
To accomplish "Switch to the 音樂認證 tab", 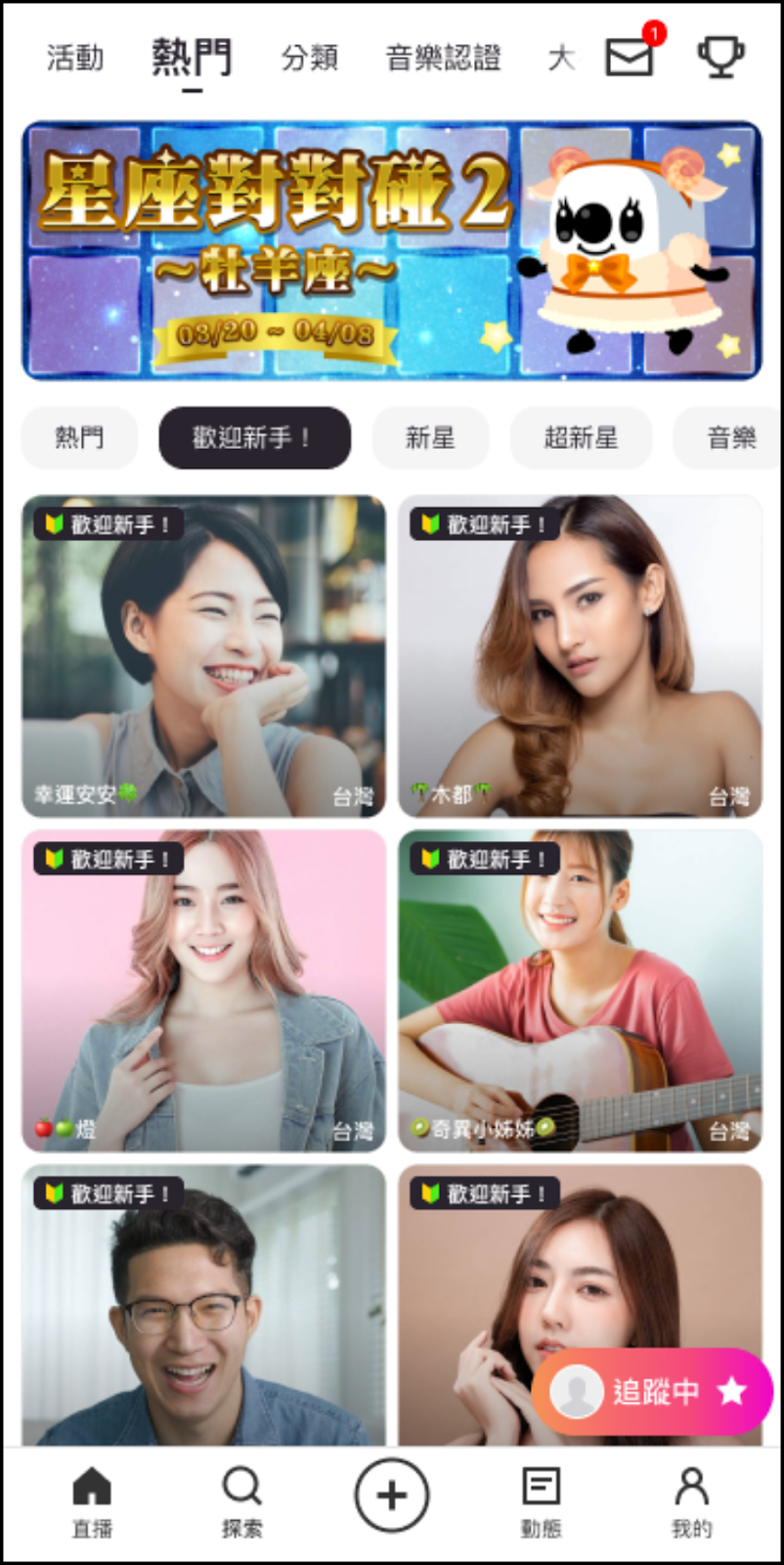I will click(x=443, y=58).
